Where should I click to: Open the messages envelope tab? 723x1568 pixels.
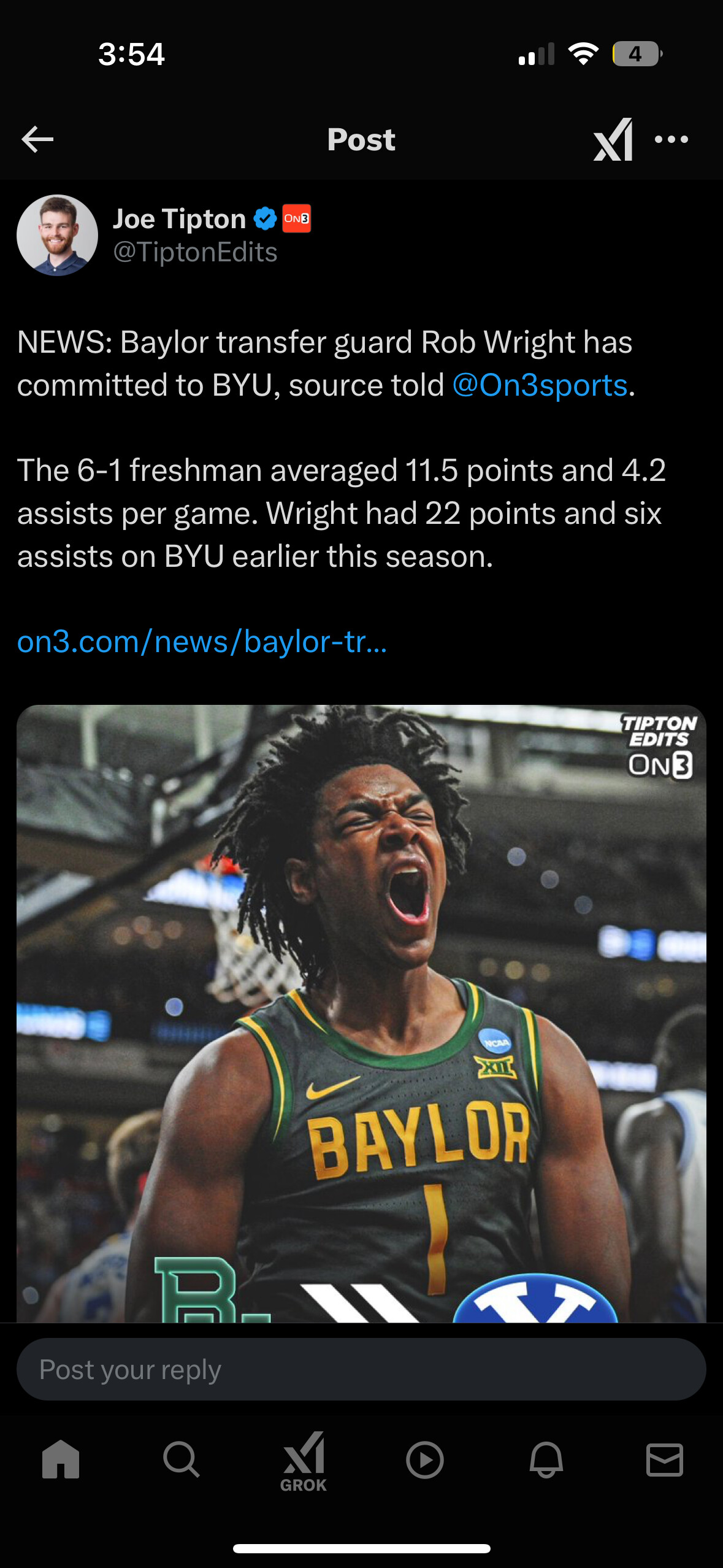pyautogui.click(x=665, y=1460)
